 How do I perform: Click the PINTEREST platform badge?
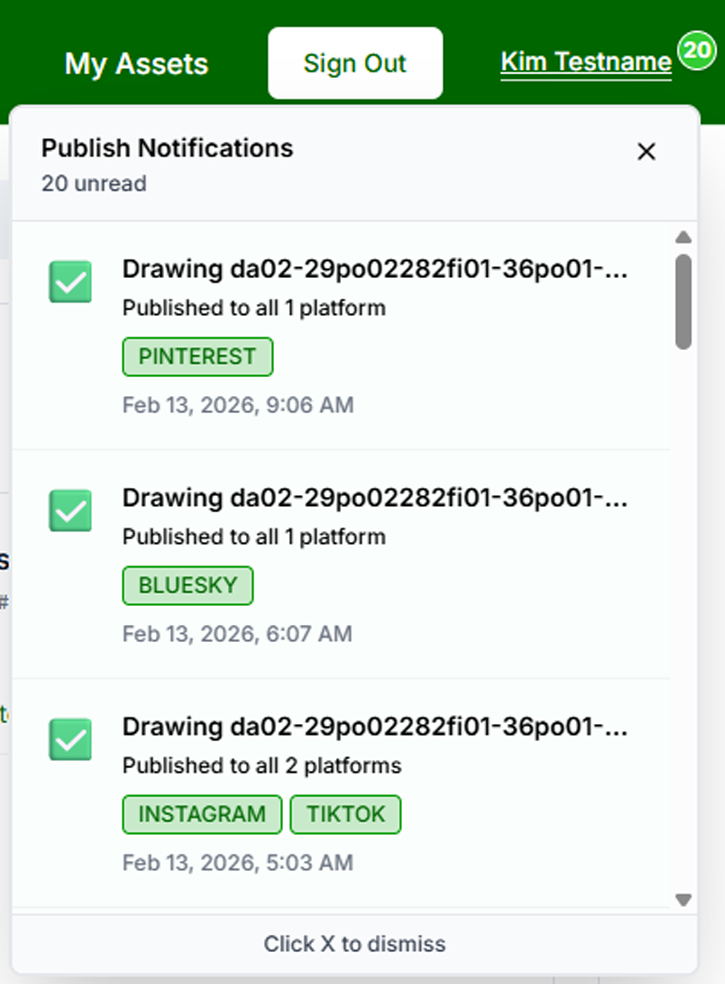pos(197,357)
